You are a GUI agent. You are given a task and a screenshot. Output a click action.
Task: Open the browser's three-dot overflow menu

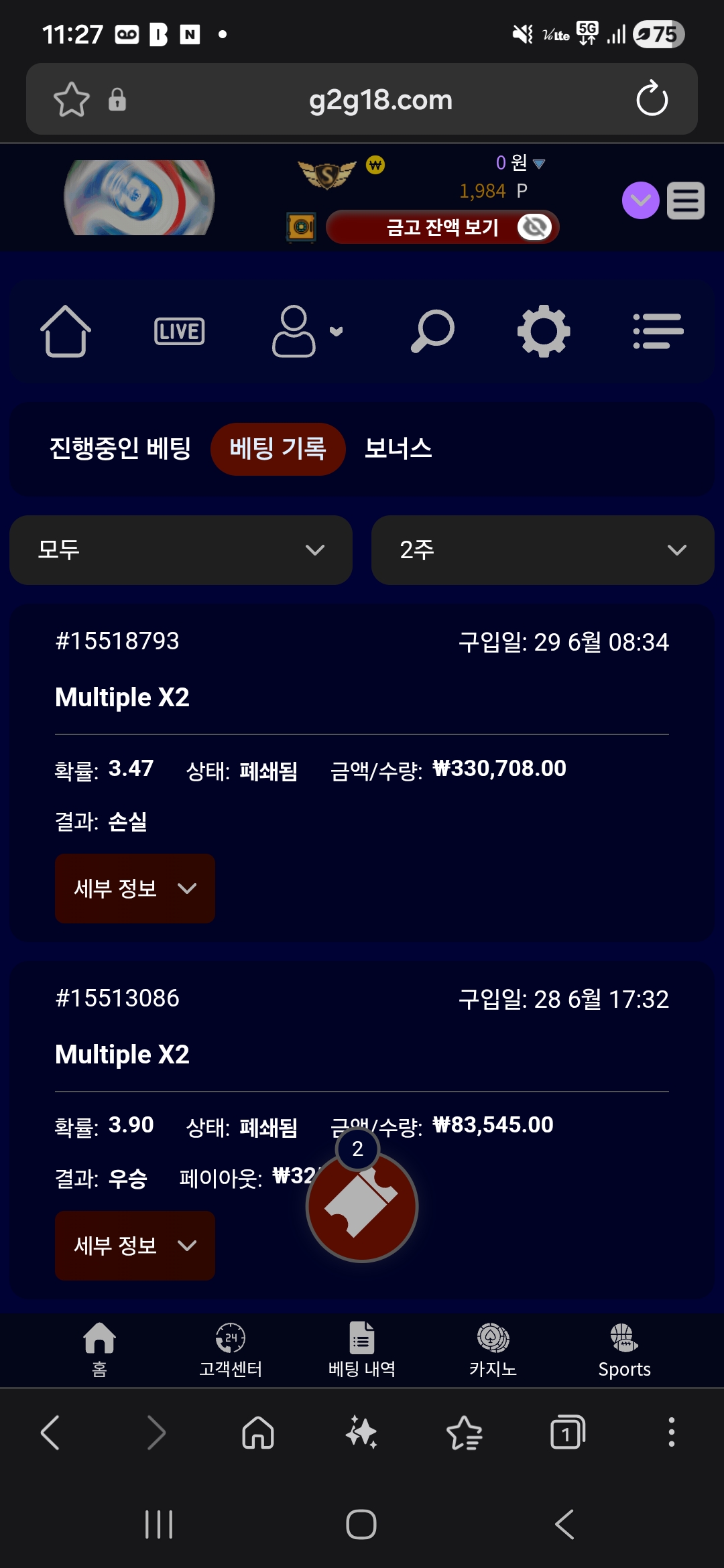[x=671, y=1433]
